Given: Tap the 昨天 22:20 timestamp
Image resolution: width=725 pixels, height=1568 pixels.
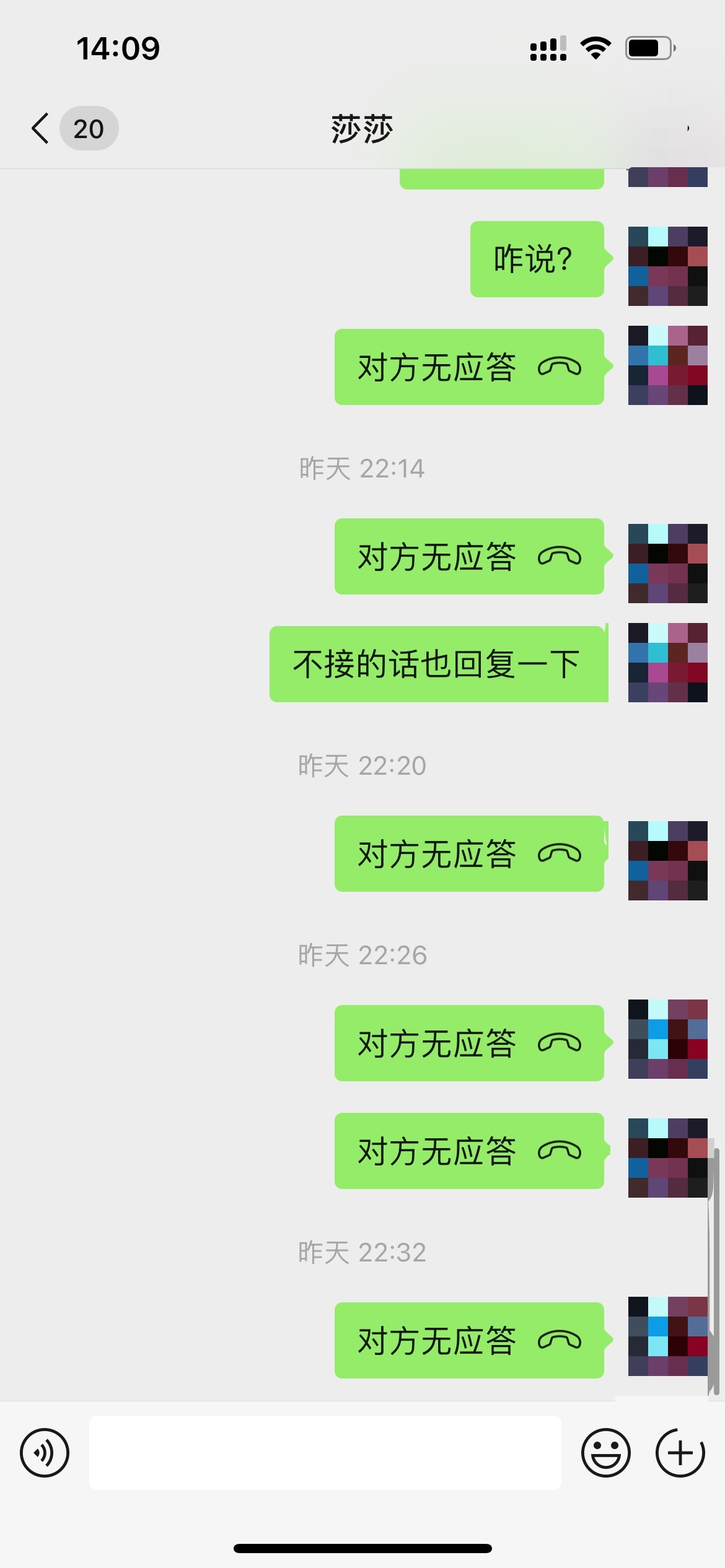Looking at the screenshot, I should 362,764.
